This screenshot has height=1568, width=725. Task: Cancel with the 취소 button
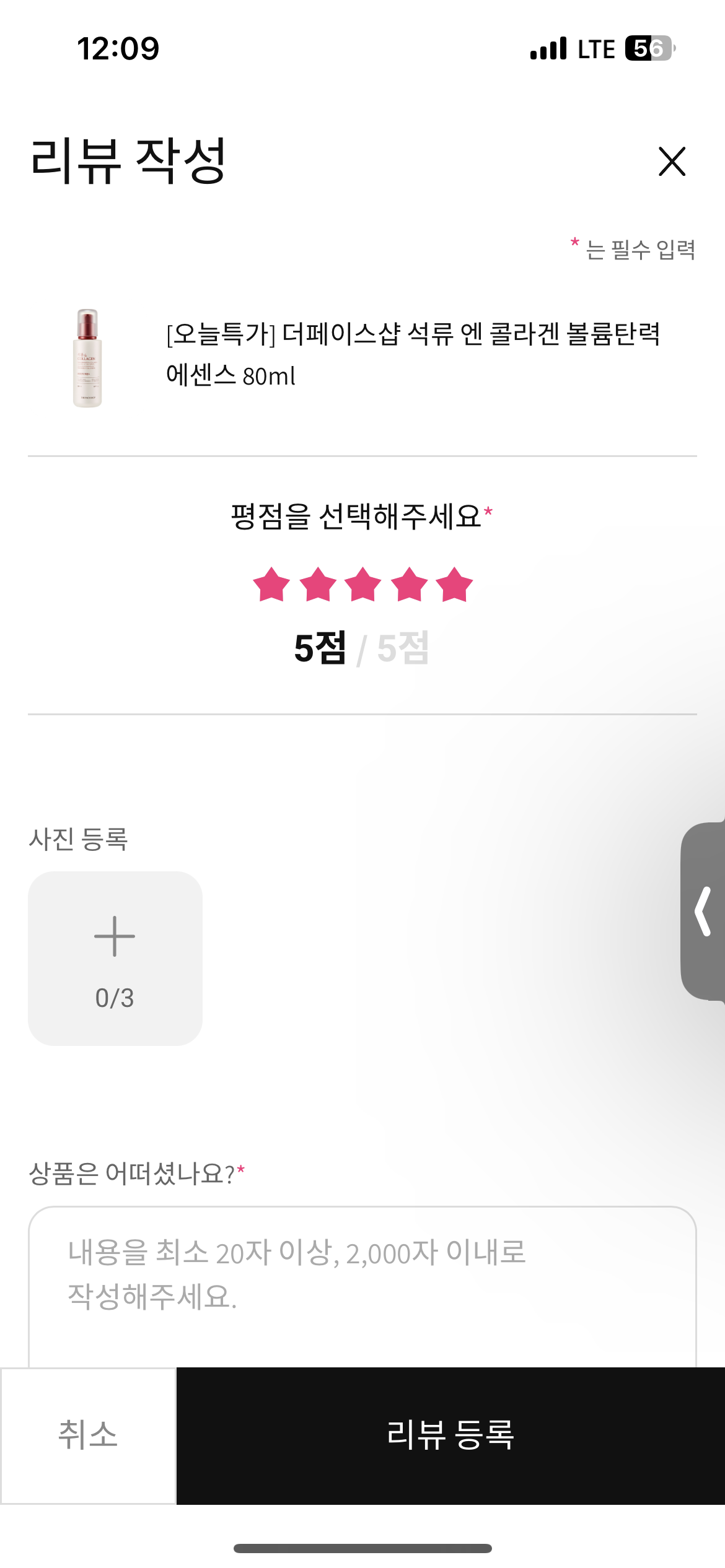pyautogui.click(x=88, y=1435)
